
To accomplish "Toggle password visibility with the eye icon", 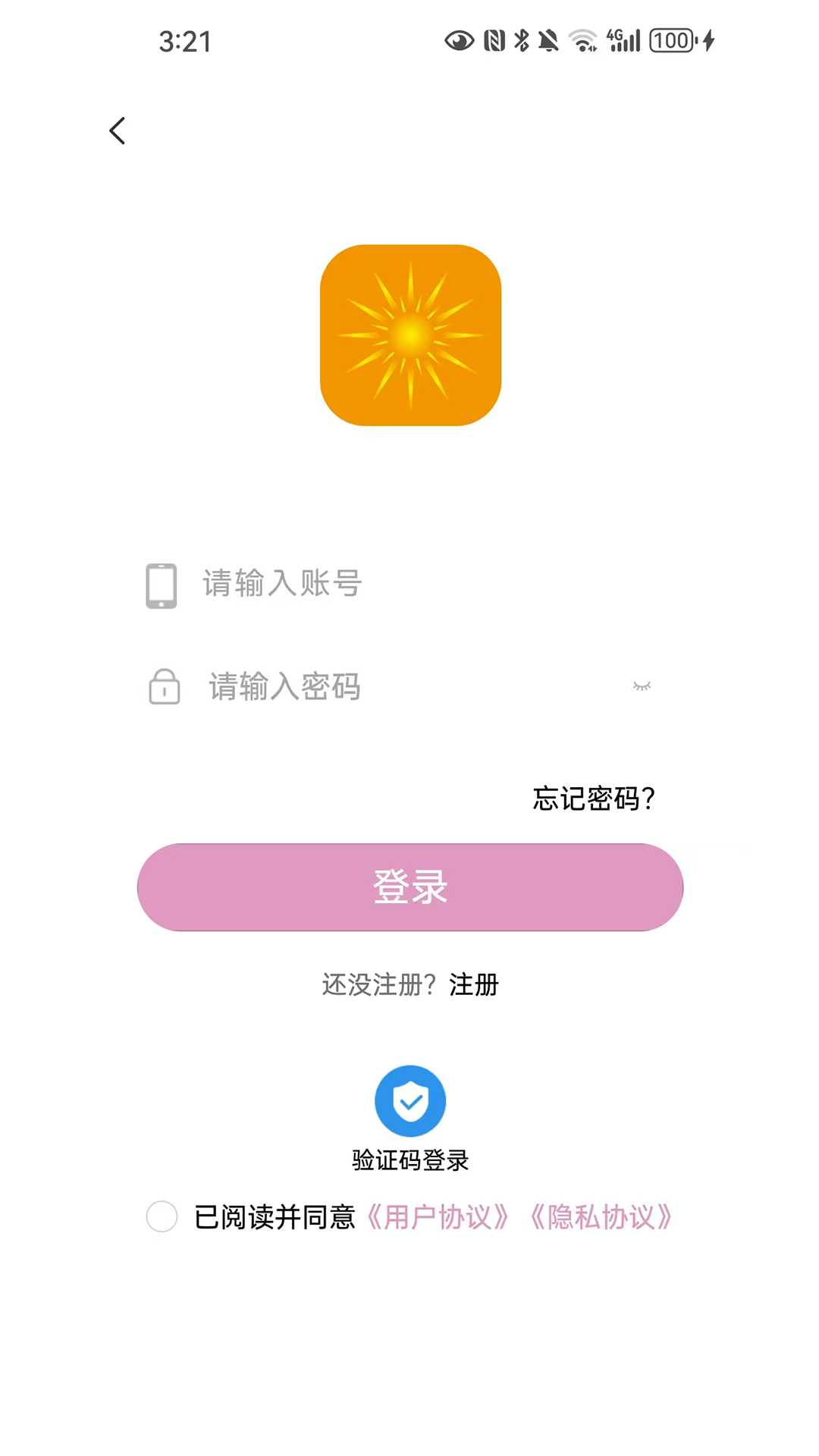I will (x=642, y=687).
